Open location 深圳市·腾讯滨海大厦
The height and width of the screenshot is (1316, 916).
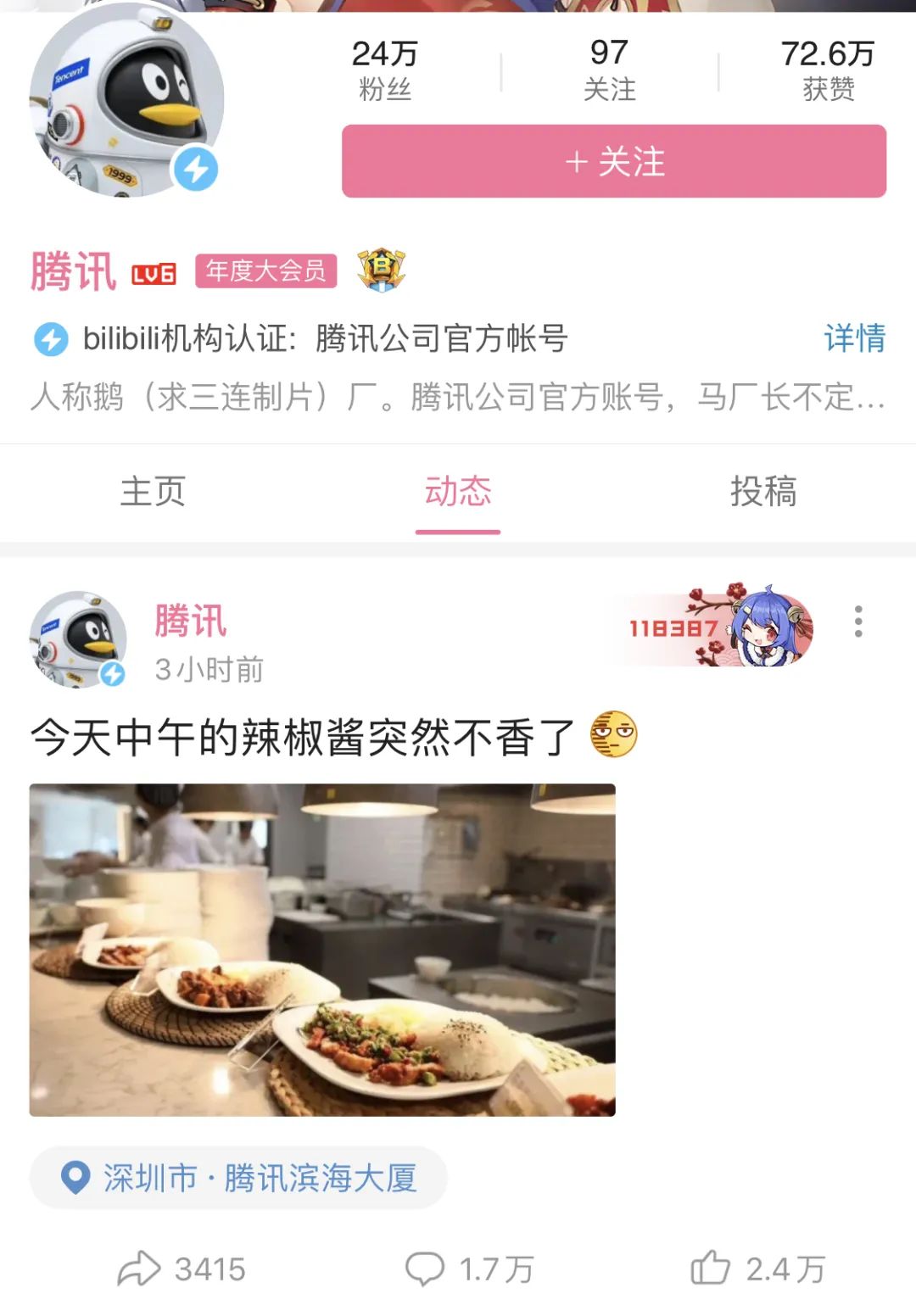[239, 1178]
